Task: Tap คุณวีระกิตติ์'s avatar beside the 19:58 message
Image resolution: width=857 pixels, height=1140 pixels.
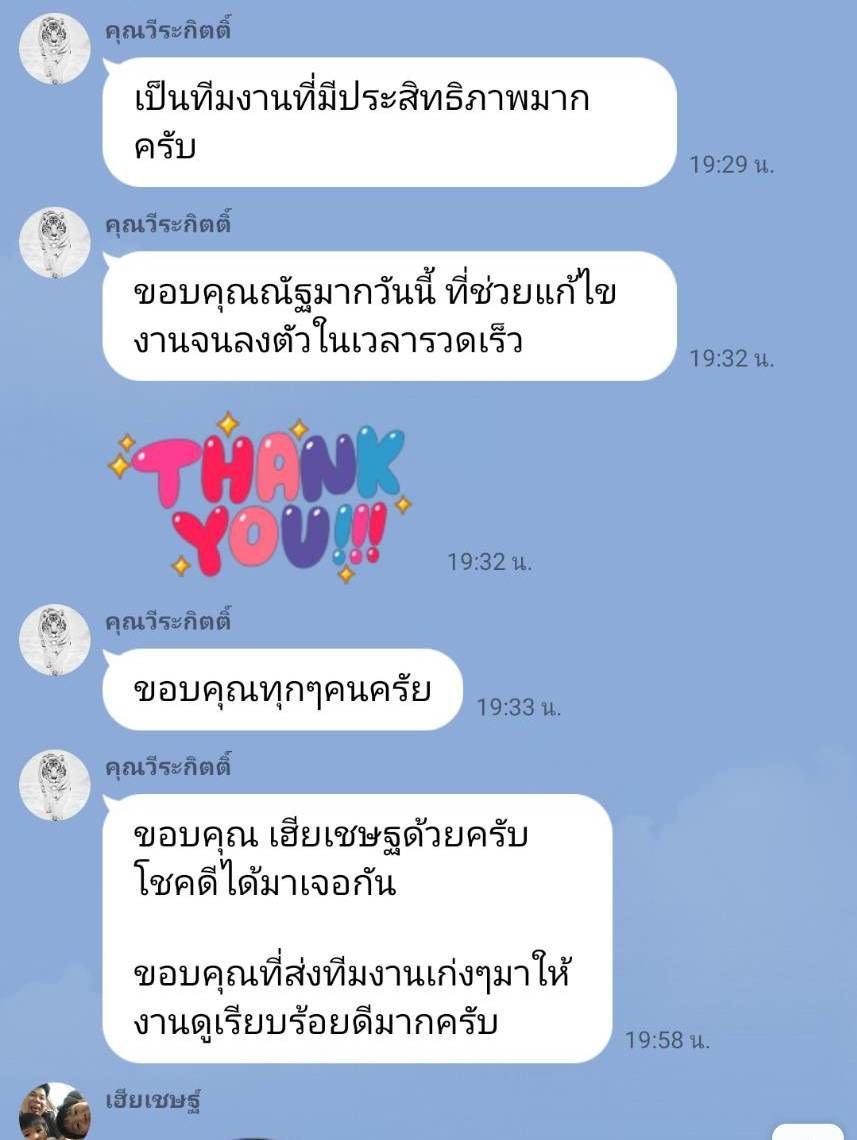Action: coord(55,785)
